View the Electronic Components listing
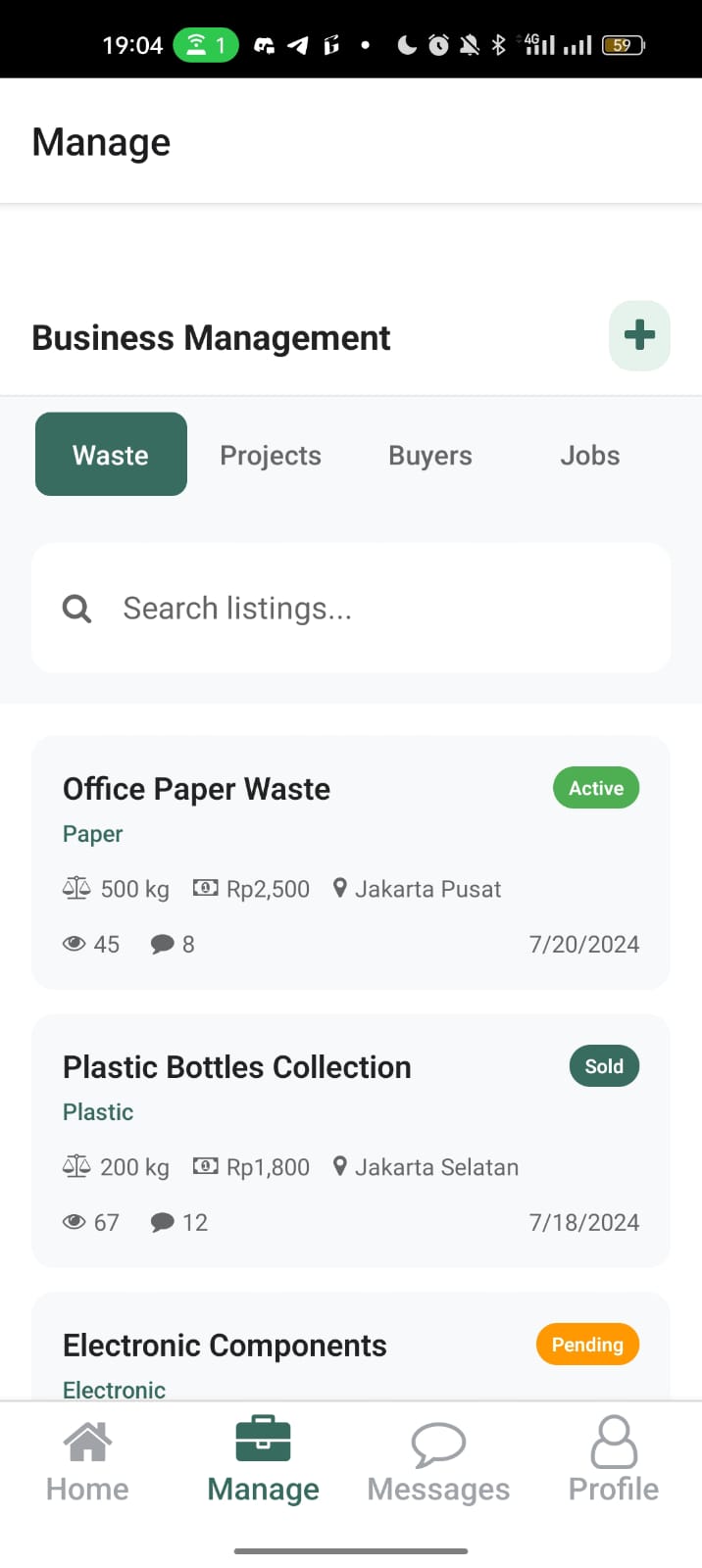Viewport: 702px width, 1568px height. tap(225, 1346)
